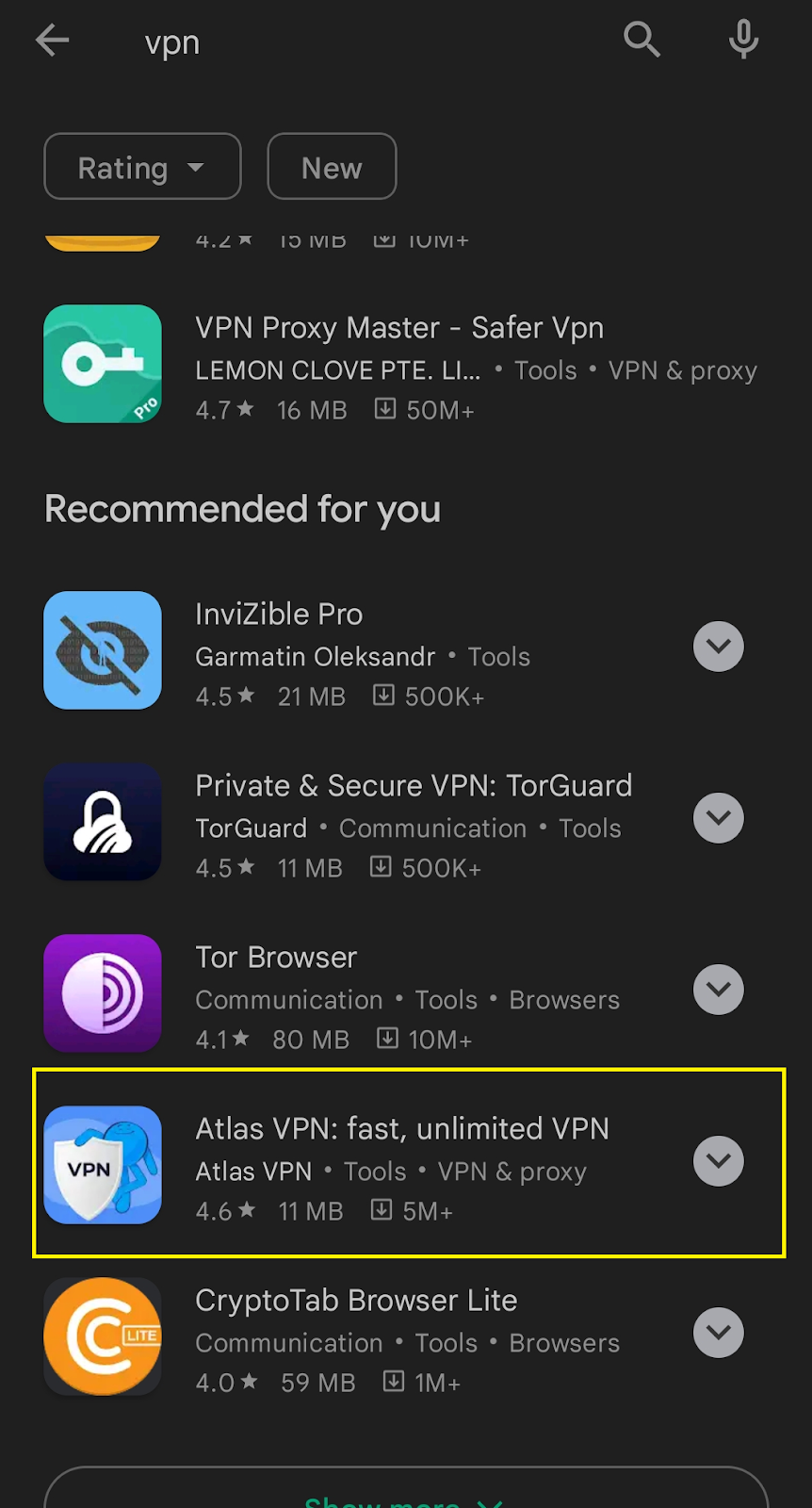Image resolution: width=812 pixels, height=1508 pixels.
Task: Expand the Atlas VPN chevron
Action: (719, 1161)
